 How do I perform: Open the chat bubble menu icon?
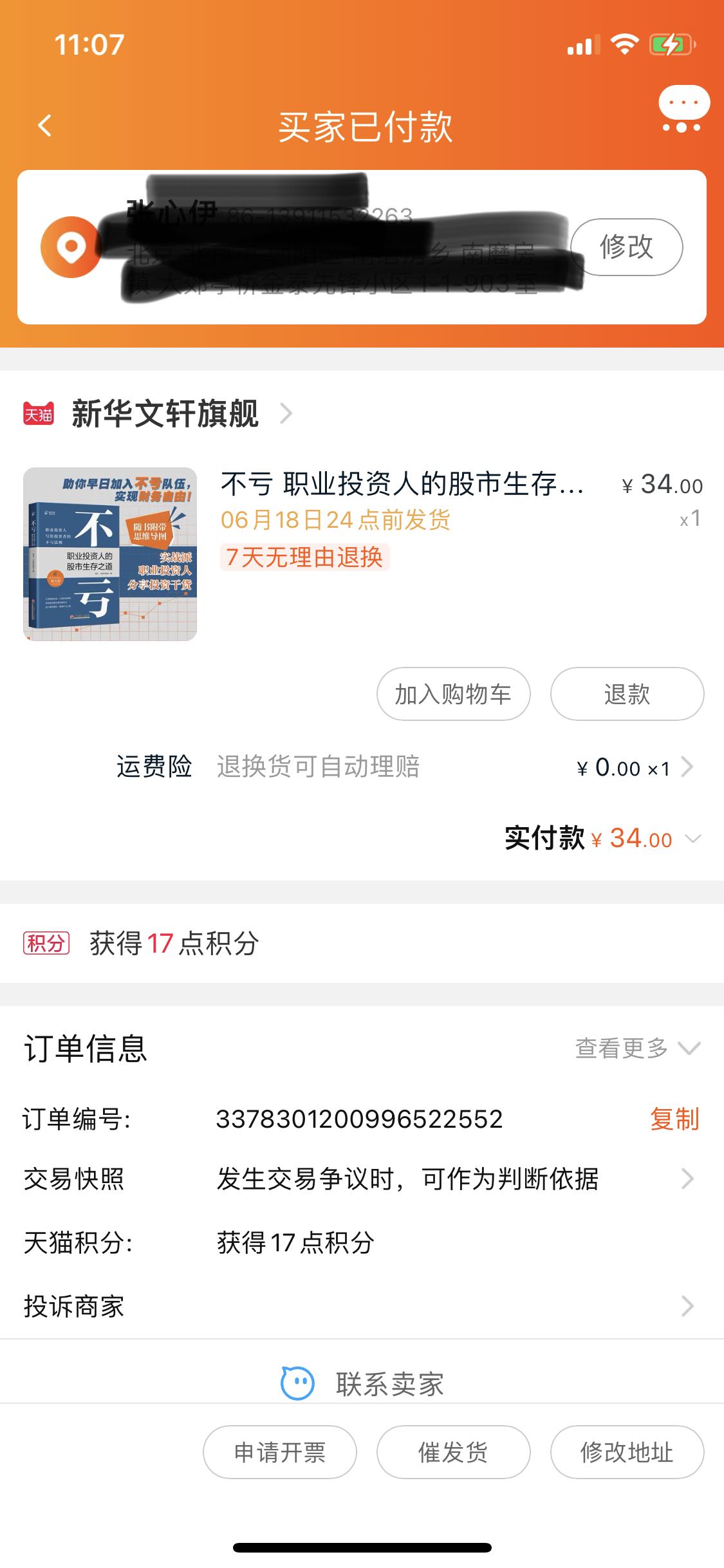point(683,109)
